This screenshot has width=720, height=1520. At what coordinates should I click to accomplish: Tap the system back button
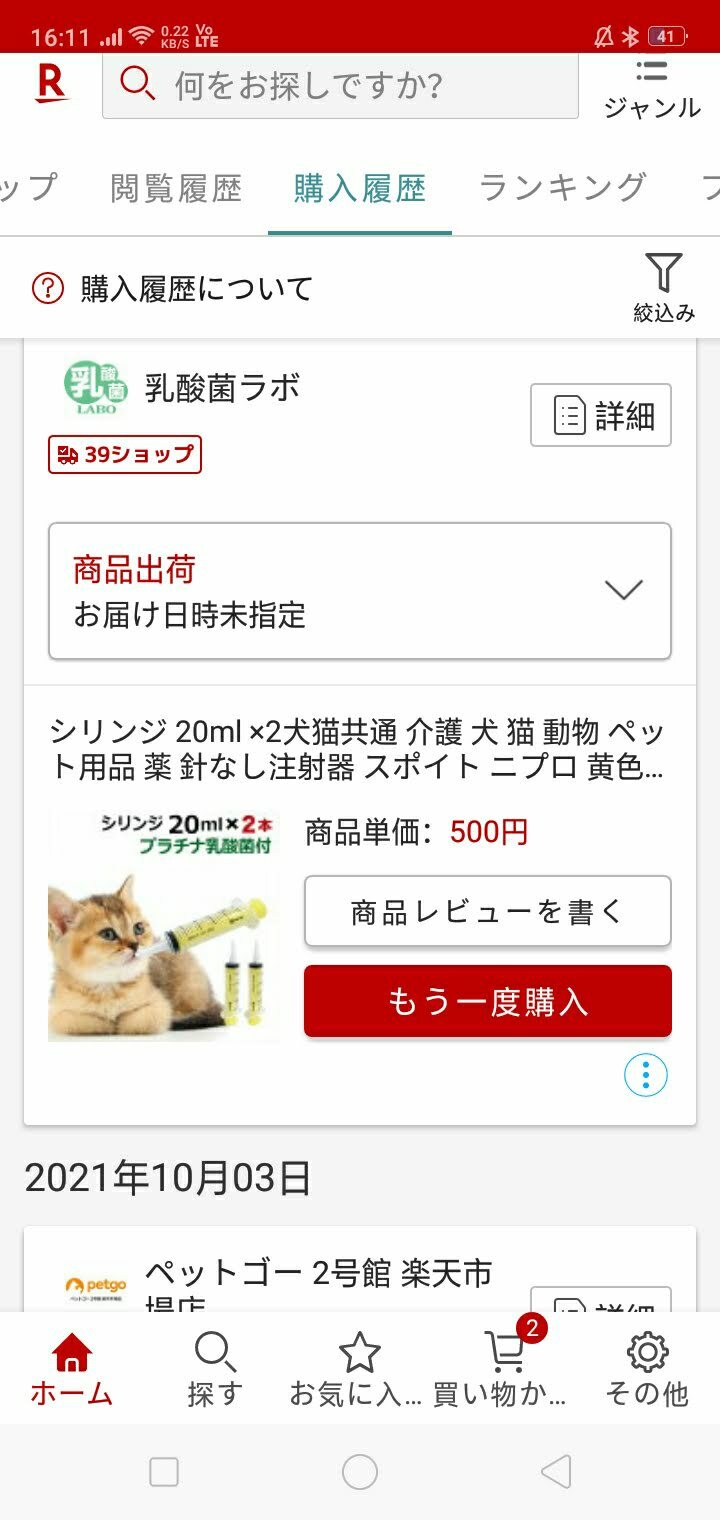click(556, 1472)
